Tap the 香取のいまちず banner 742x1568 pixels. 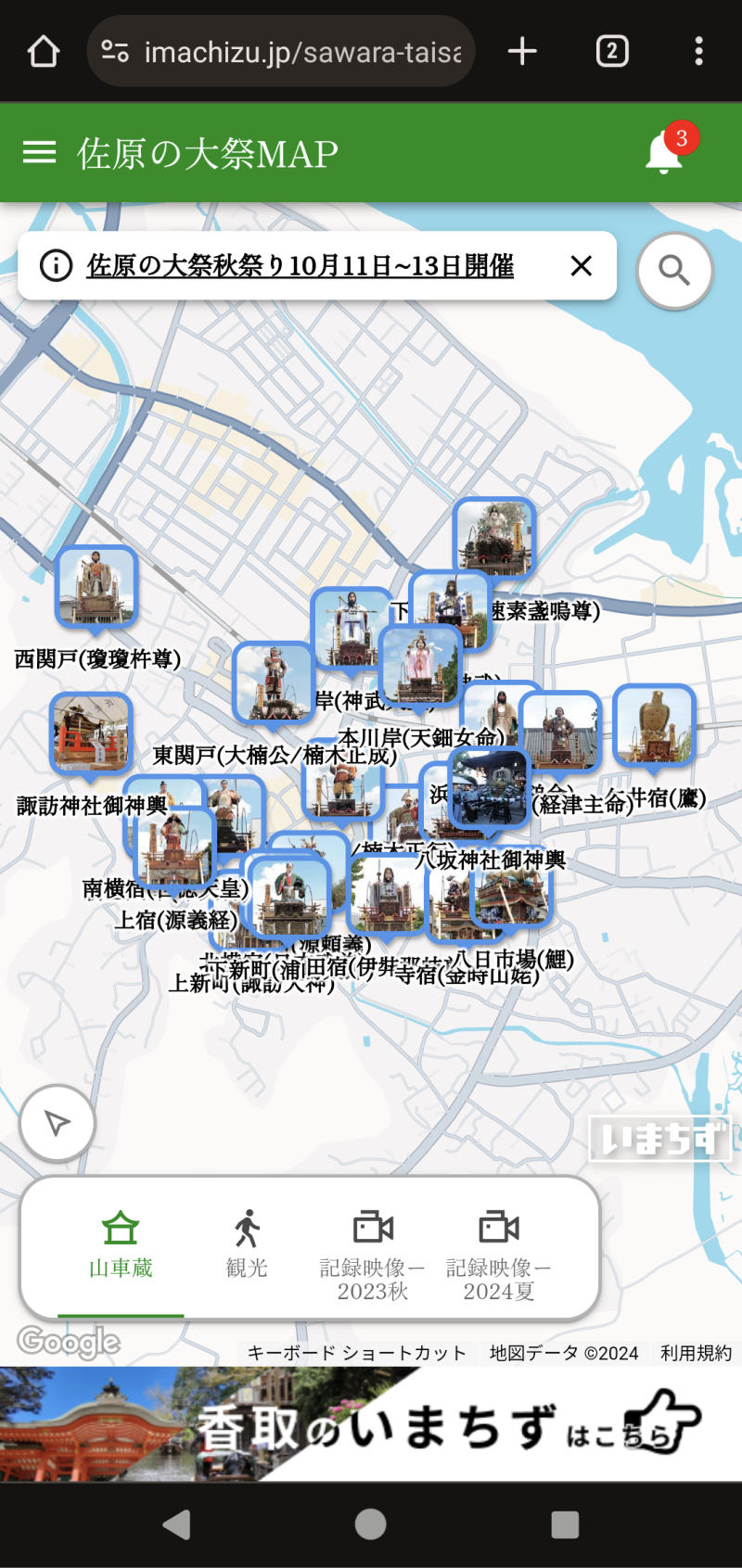point(371,1423)
